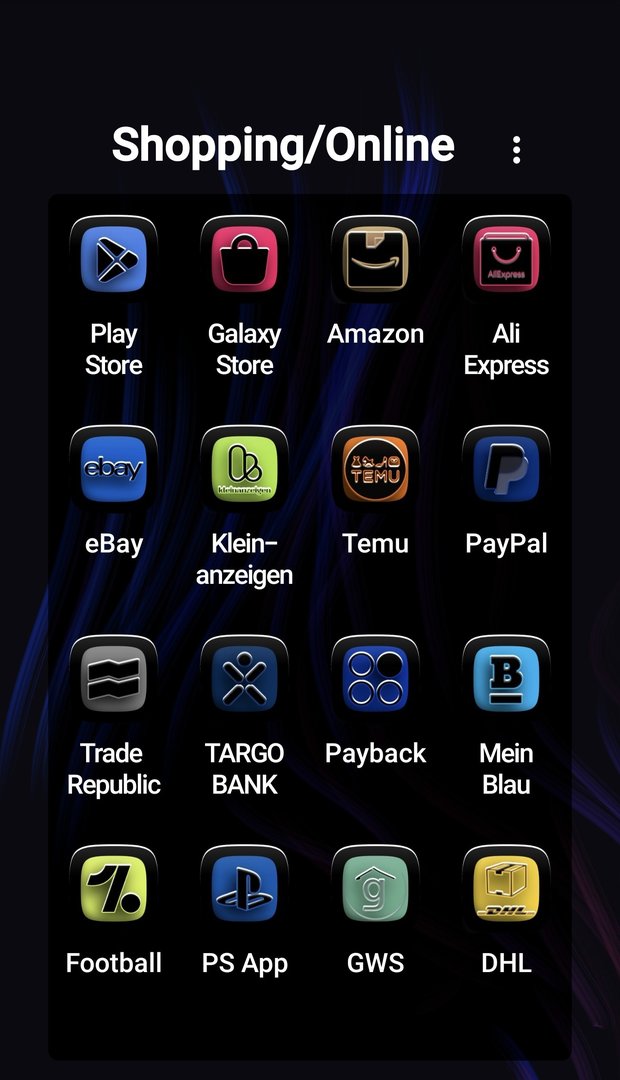
Task: Launch the TARGOBANK app
Action: pyautogui.click(x=245, y=680)
